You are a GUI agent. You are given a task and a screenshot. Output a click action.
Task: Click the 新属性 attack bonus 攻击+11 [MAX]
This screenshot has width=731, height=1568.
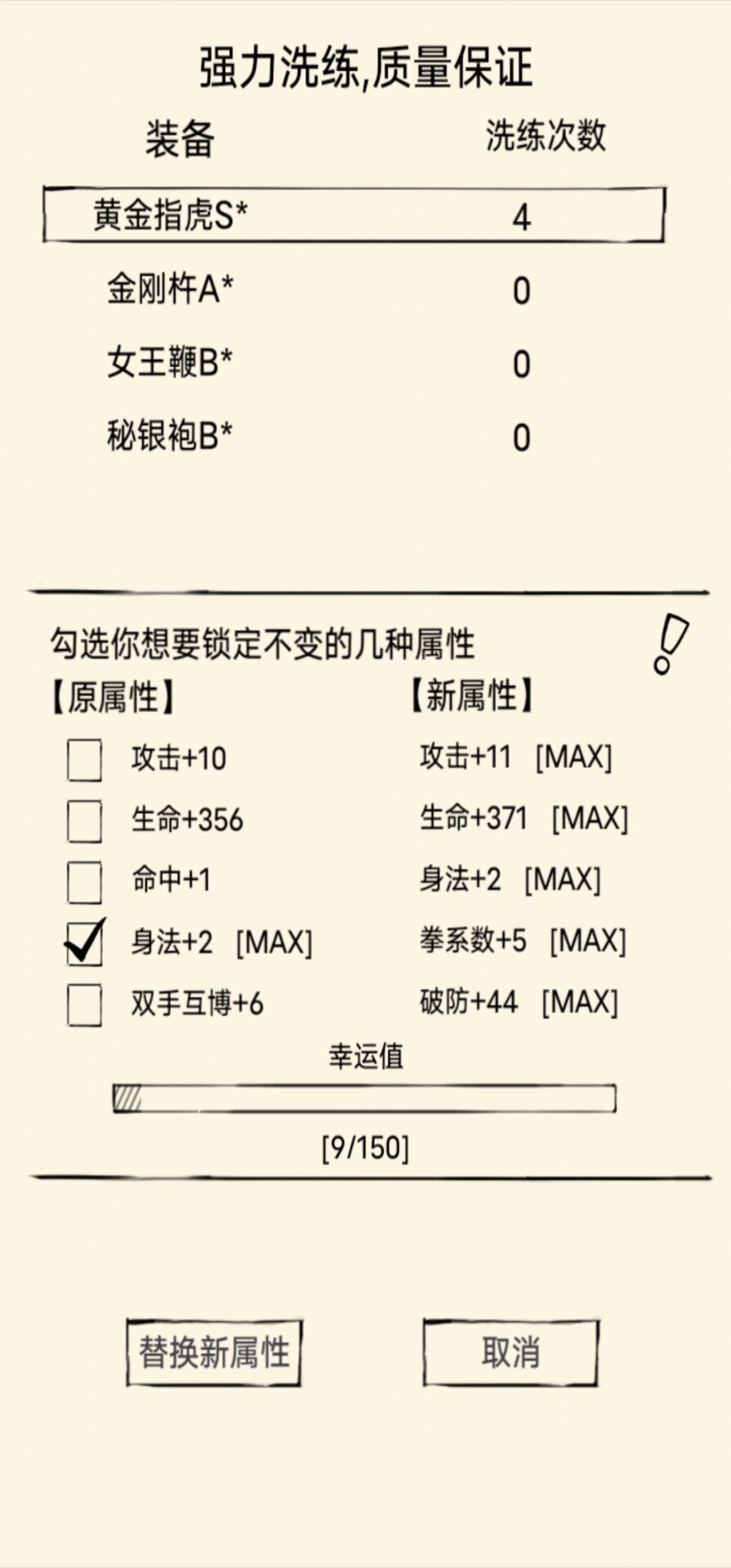coord(515,758)
